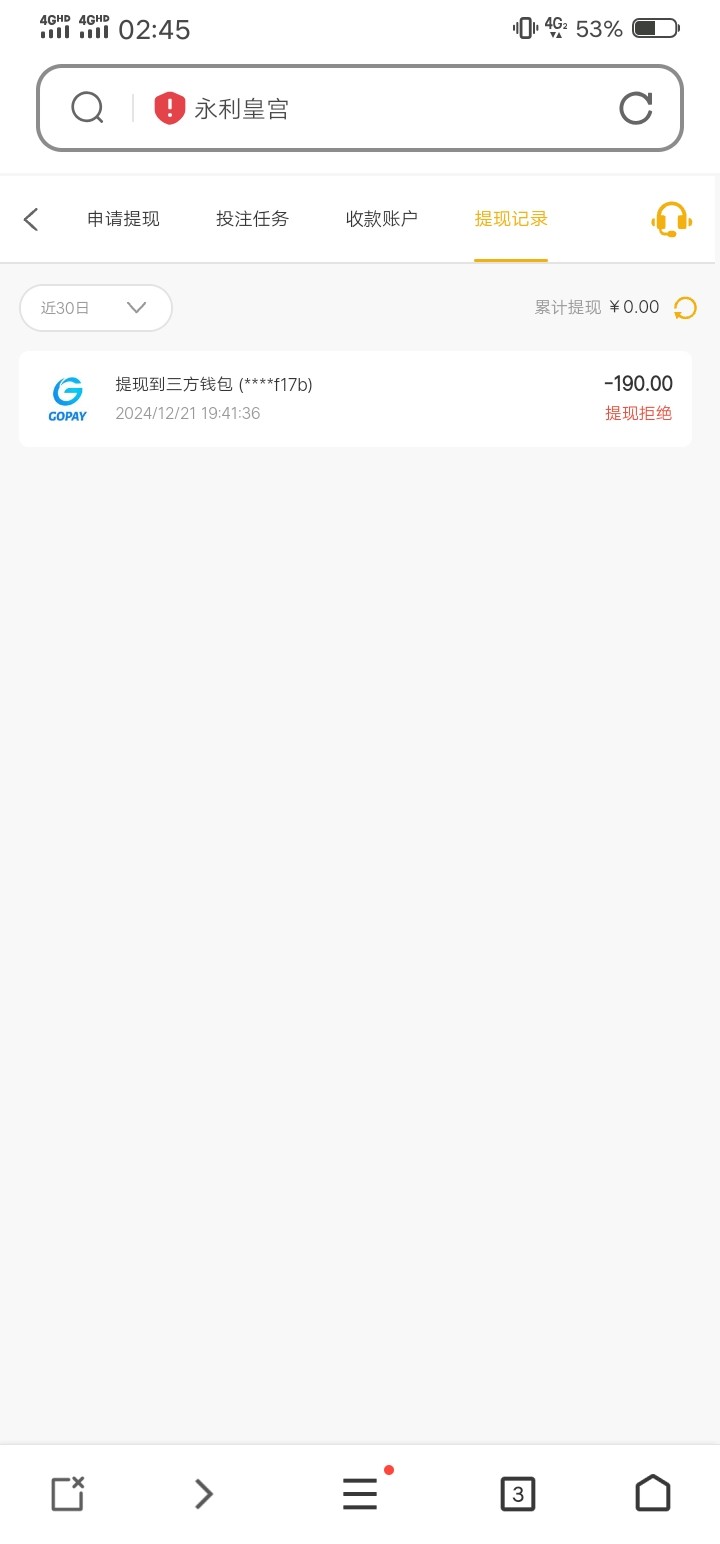
Task: Open the GOPAY withdrawal record of -190.00
Action: [x=355, y=398]
